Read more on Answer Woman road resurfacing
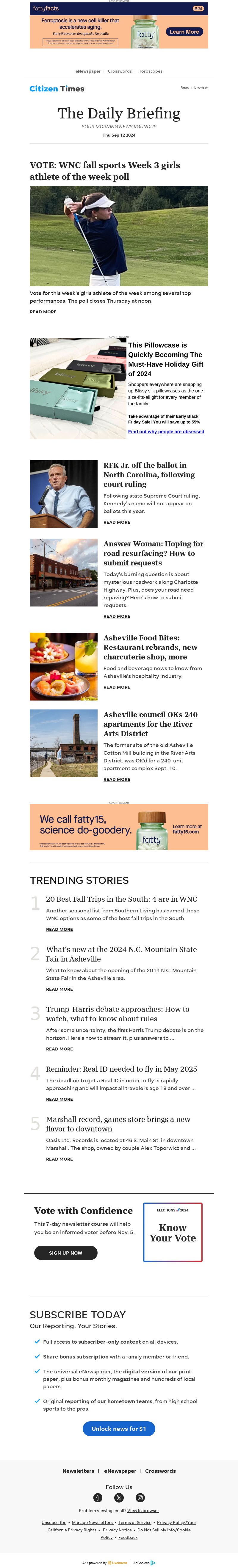238x1568 pixels. (116, 616)
